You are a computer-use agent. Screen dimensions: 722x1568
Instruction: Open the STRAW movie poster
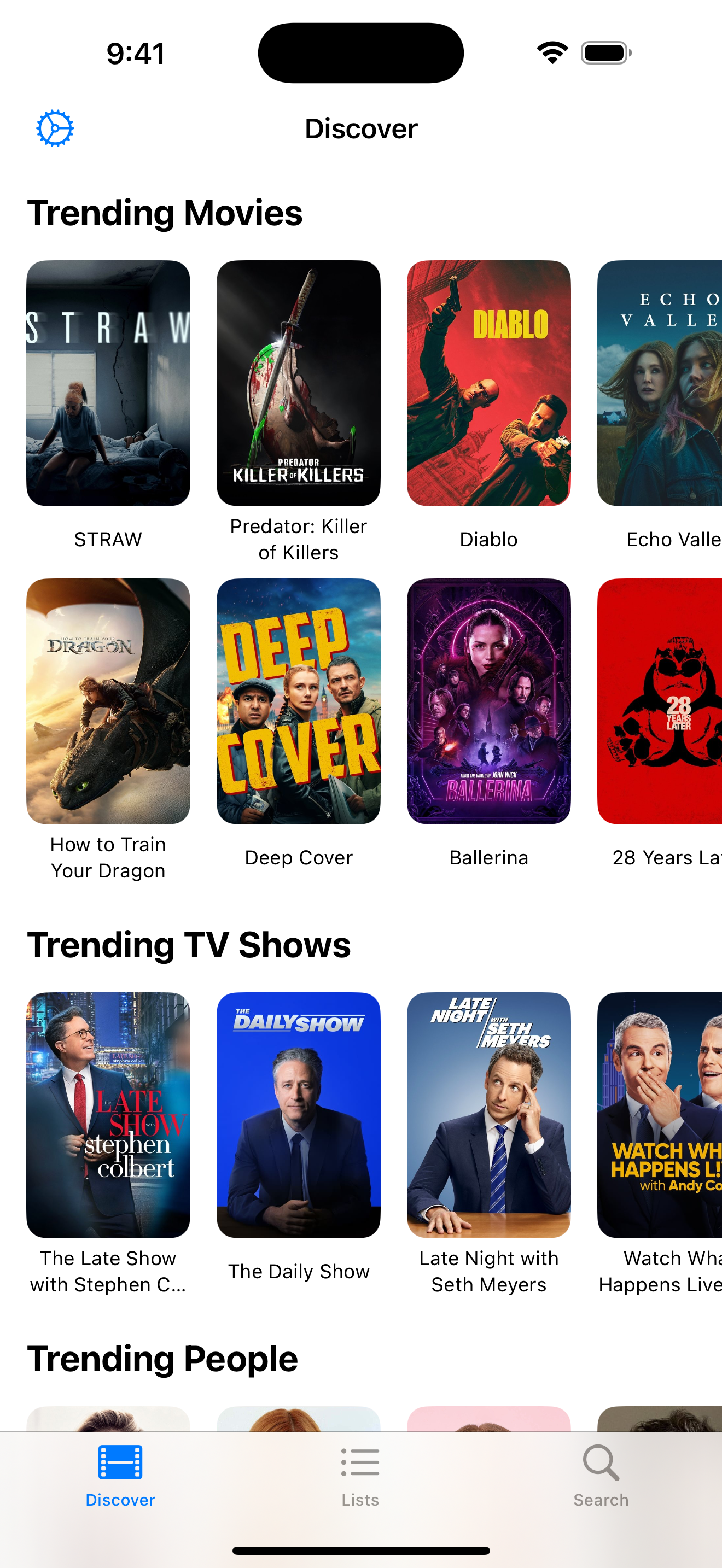(x=108, y=383)
